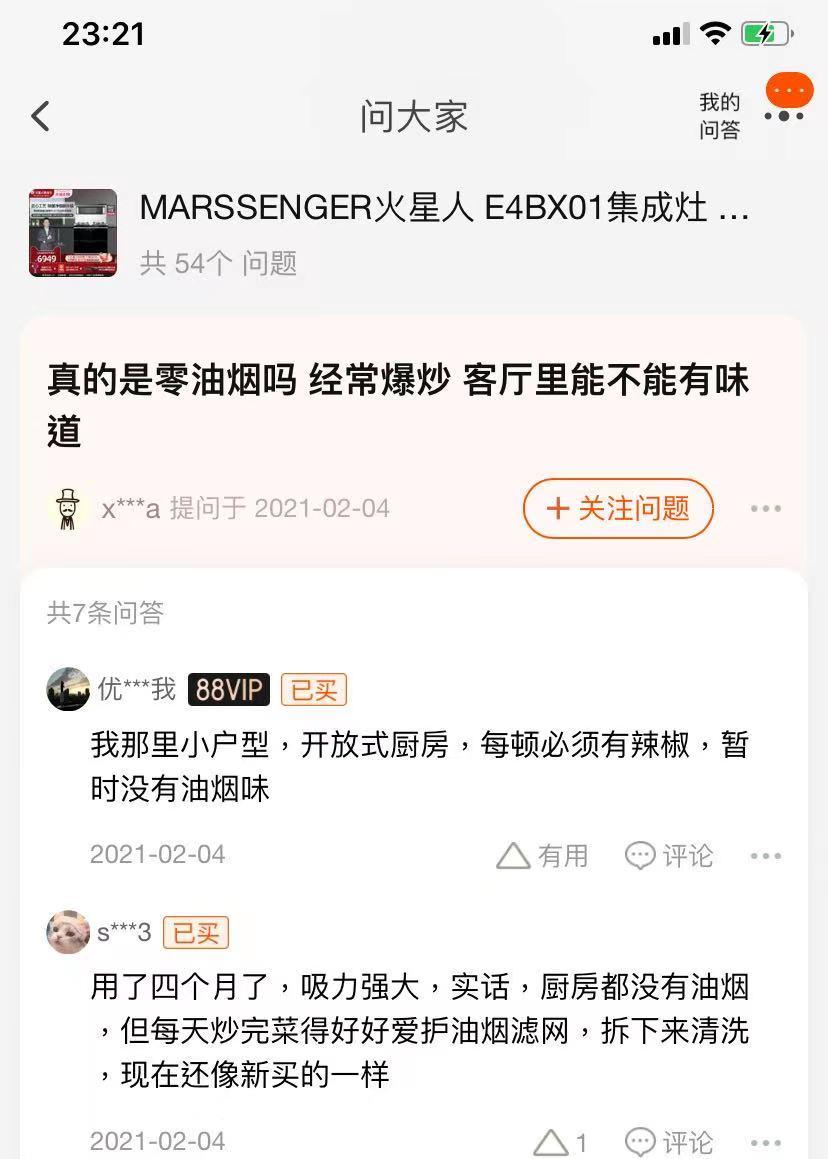
Task: Click 共54个问题 to view all questions
Action: click(217, 264)
